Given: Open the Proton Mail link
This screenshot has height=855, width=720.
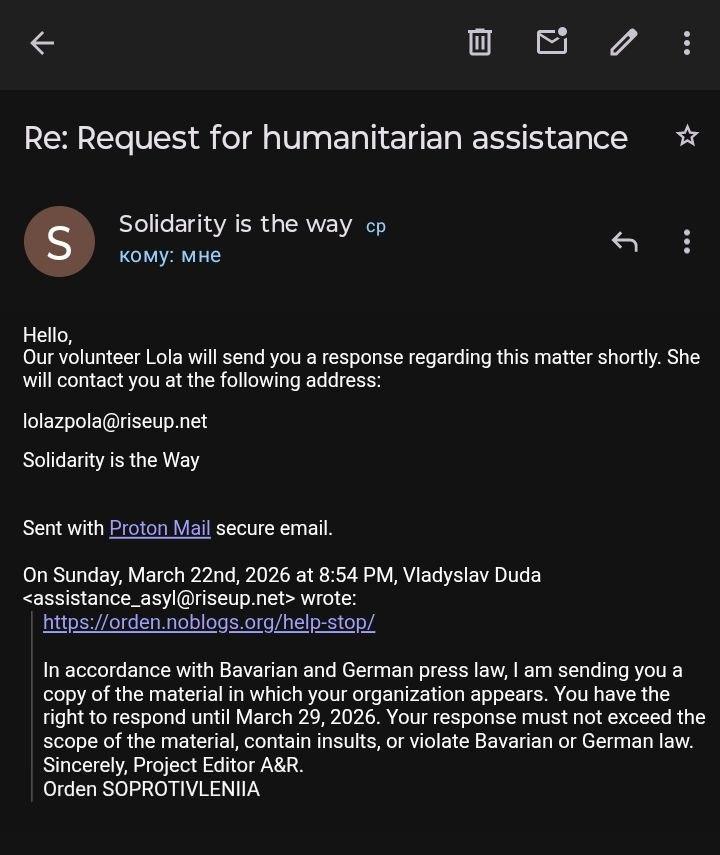Looking at the screenshot, I should click(160, 528).
